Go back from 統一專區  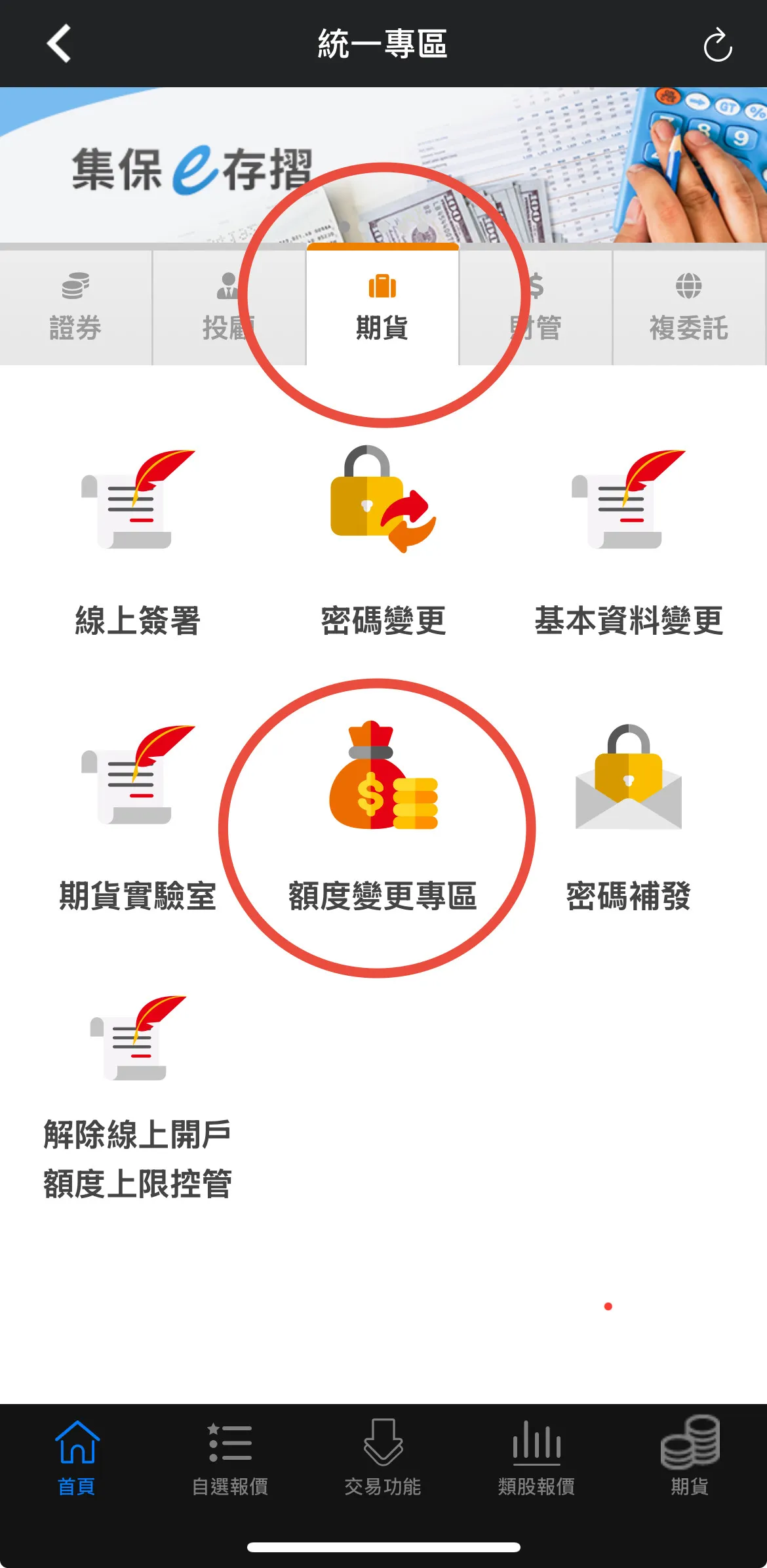tap(59, 44)
